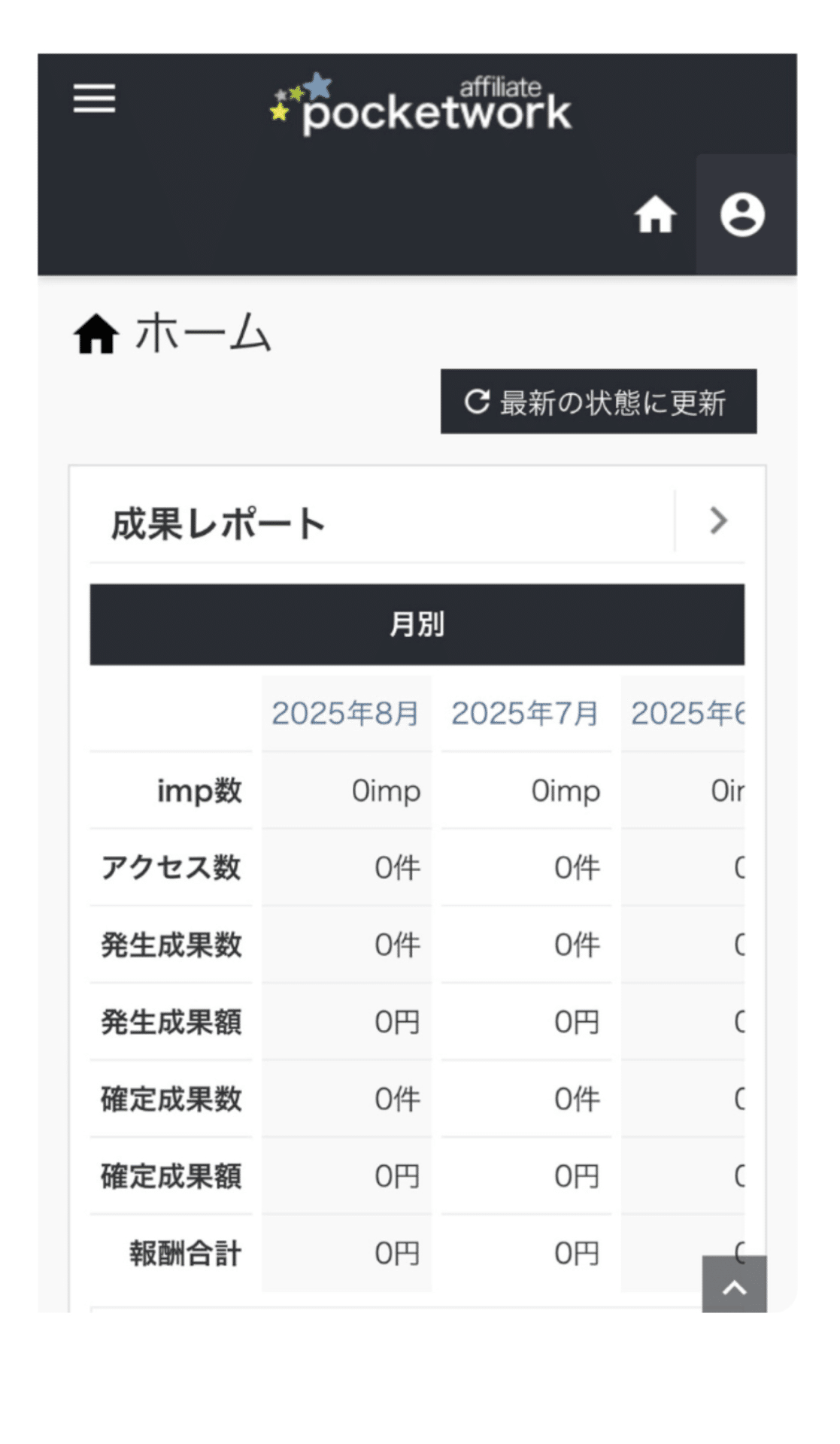Select the 月別 tab
840x1444 pixels.
417,624
